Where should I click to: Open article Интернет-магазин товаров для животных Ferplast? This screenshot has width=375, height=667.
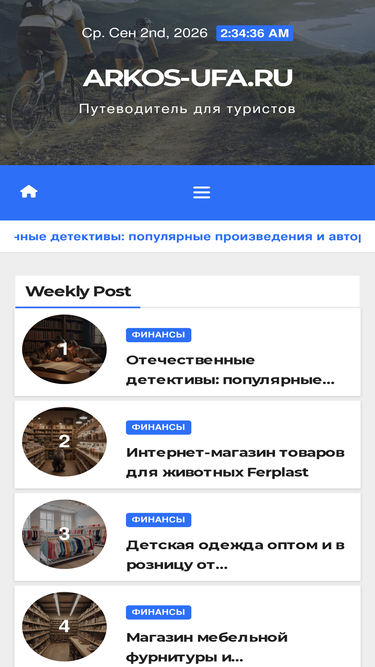235,462
